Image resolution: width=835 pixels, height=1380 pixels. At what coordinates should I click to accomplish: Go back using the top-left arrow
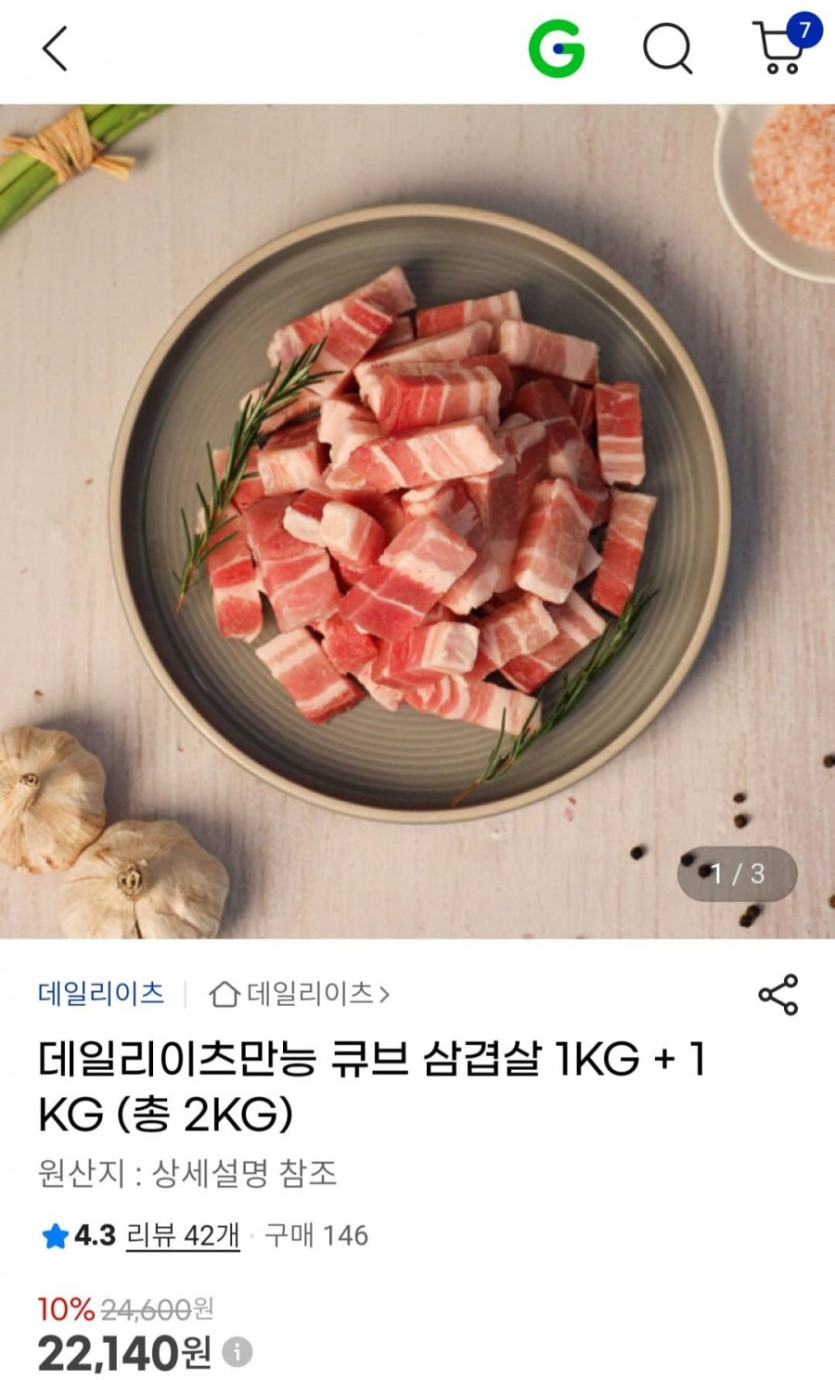pyautogui.click(x=55, y=48)
